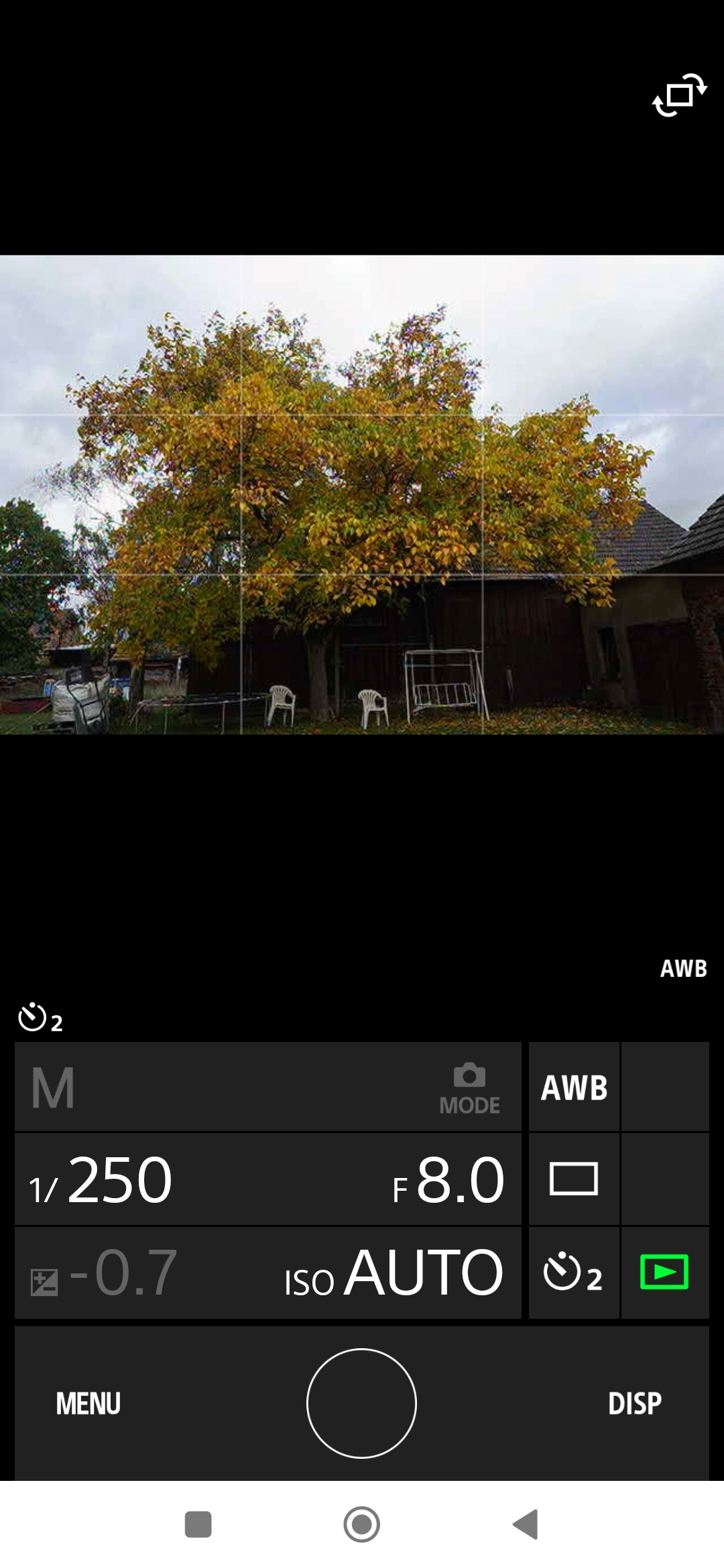
Task: Toggle display info with DISP
Action: [x=634, y=1403]
